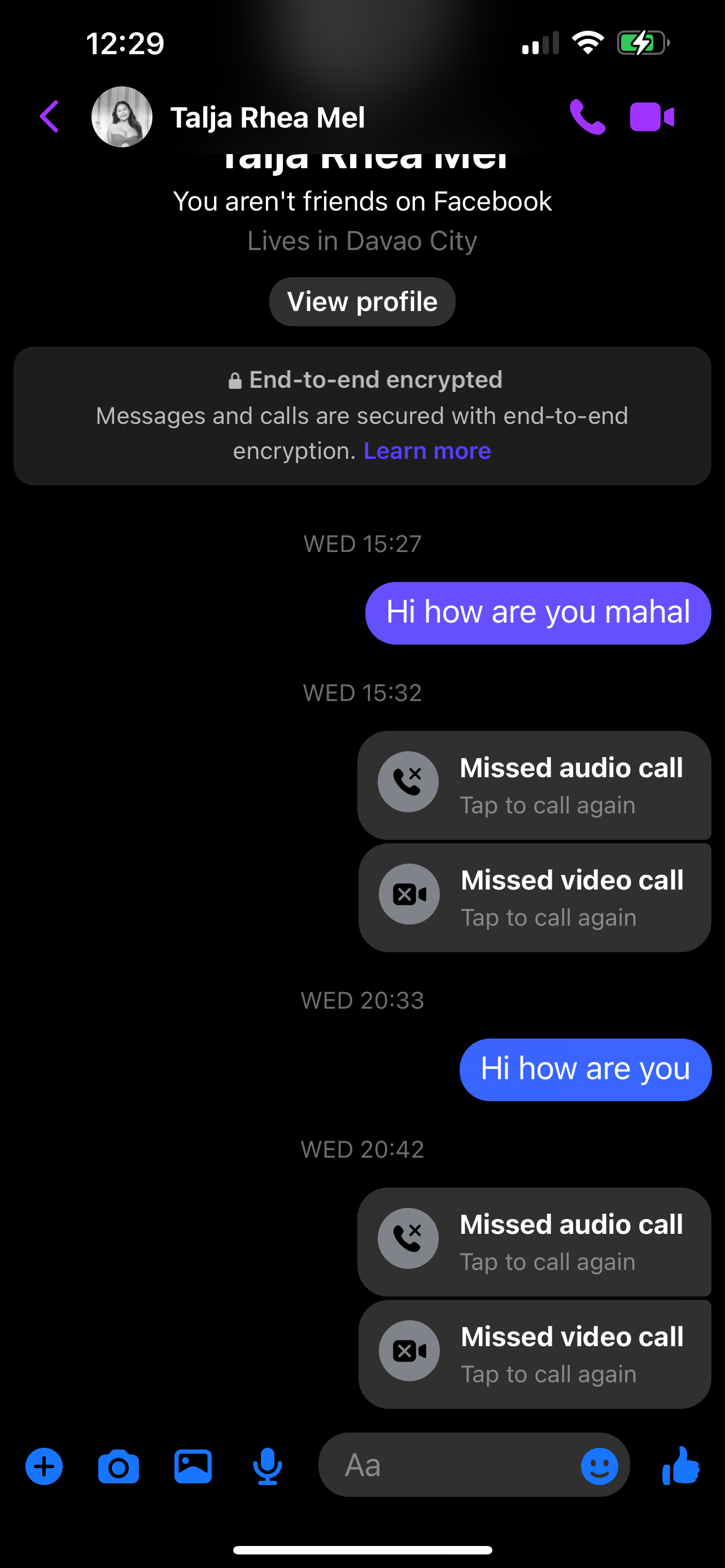Redial the missed video call from 15:32
This screenshot has height=1568, width=725.
(535, 898)
